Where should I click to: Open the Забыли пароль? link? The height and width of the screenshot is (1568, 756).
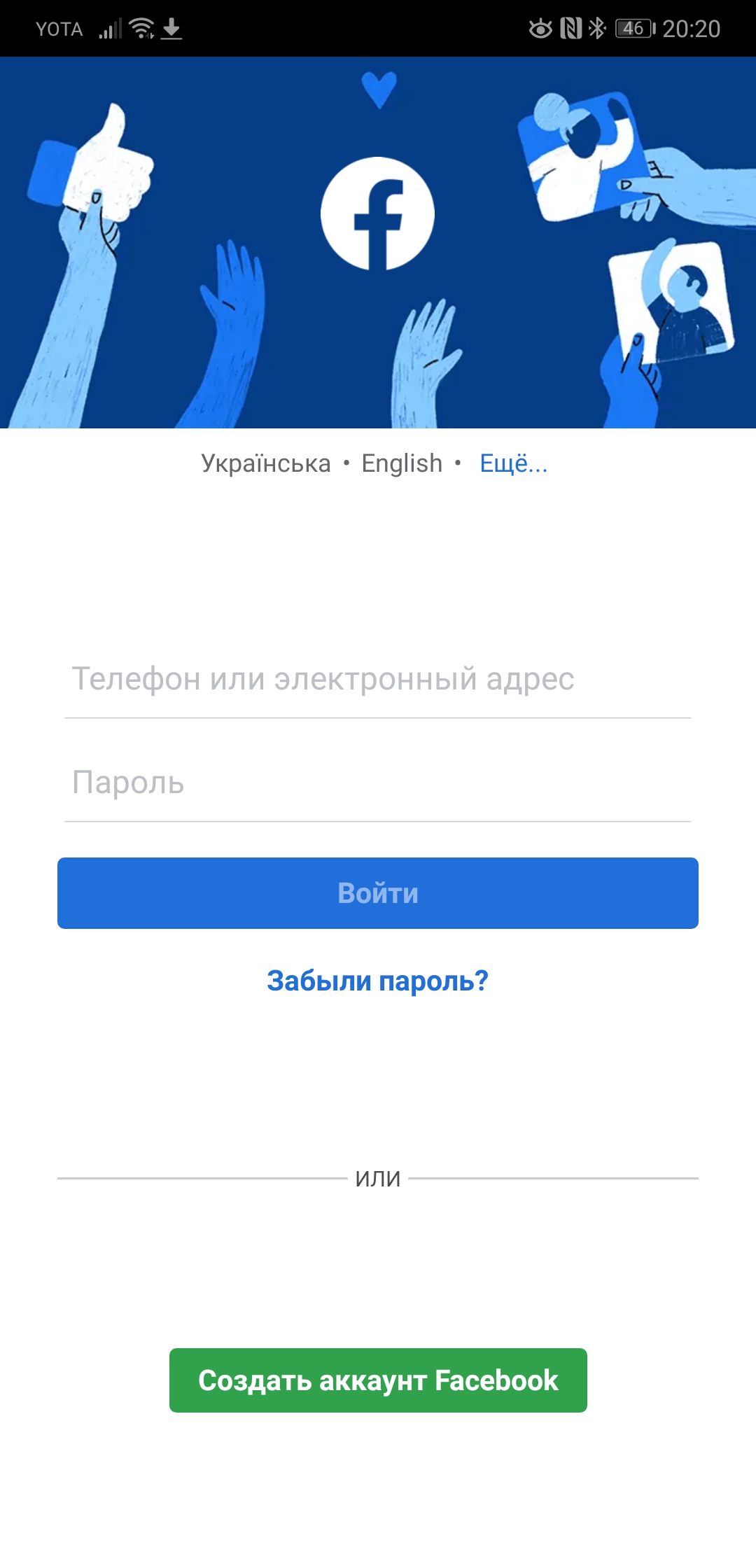pyautogui.click(x=378, y=981)
